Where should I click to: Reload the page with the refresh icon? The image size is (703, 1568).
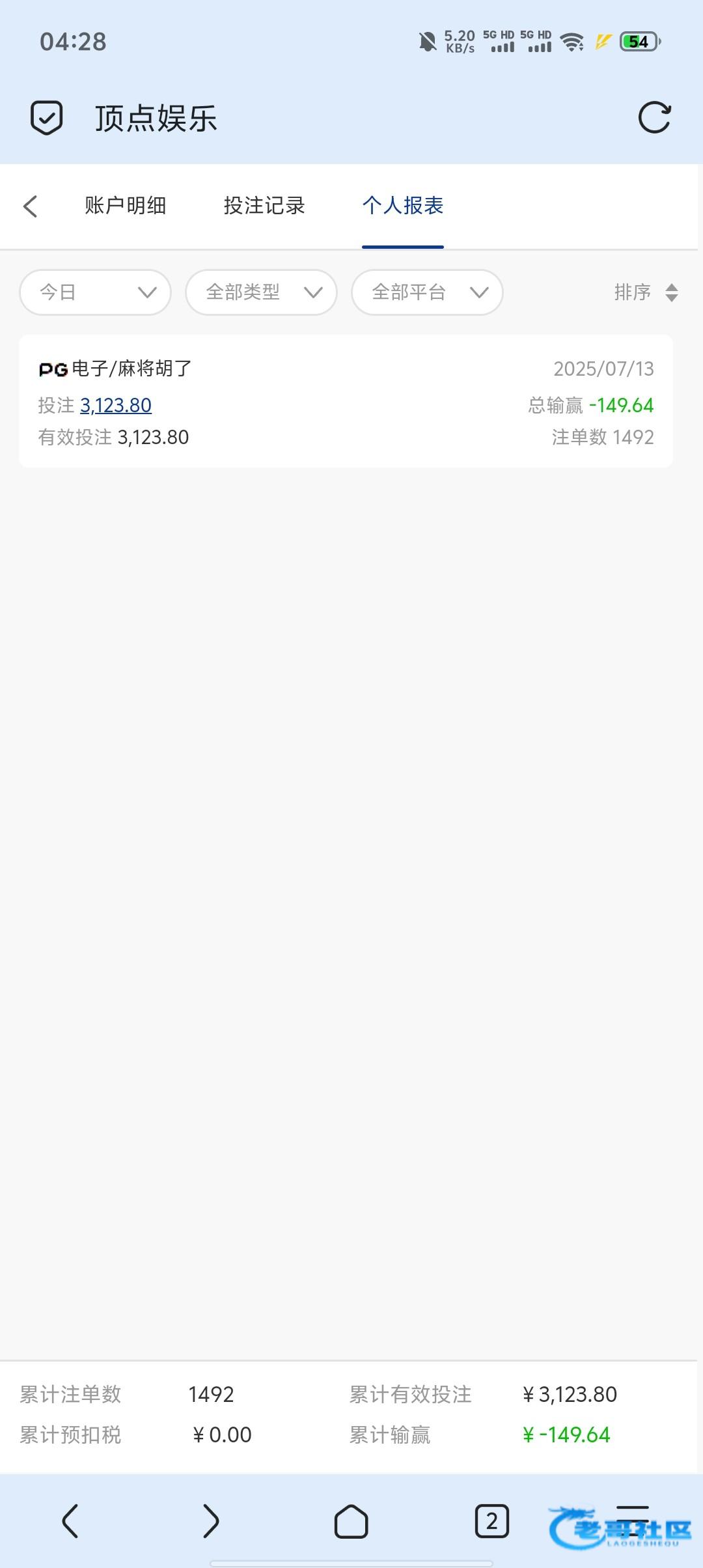pyautogui.click(x=654, y=118)
